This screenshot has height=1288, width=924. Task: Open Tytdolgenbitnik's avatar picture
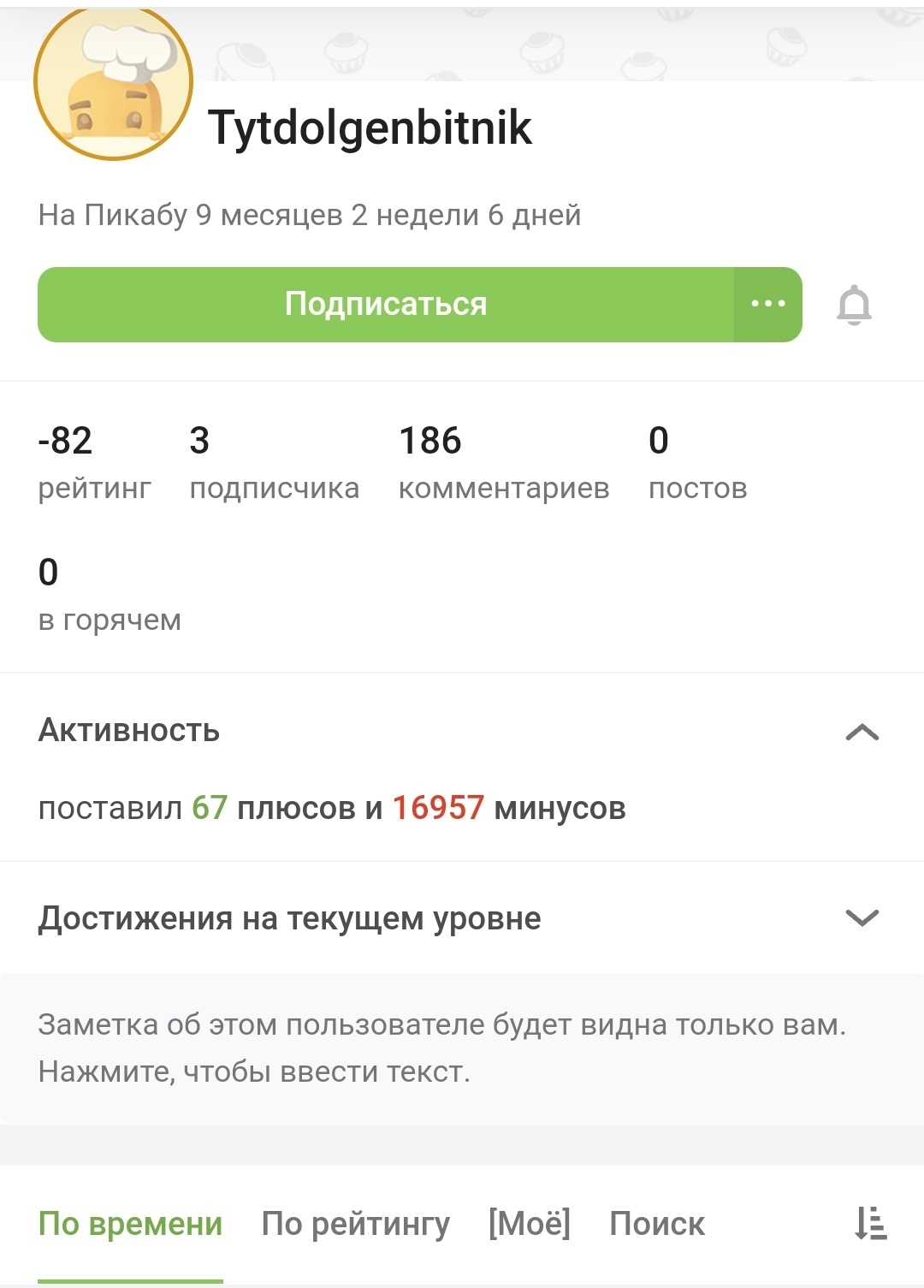[113, 82]
